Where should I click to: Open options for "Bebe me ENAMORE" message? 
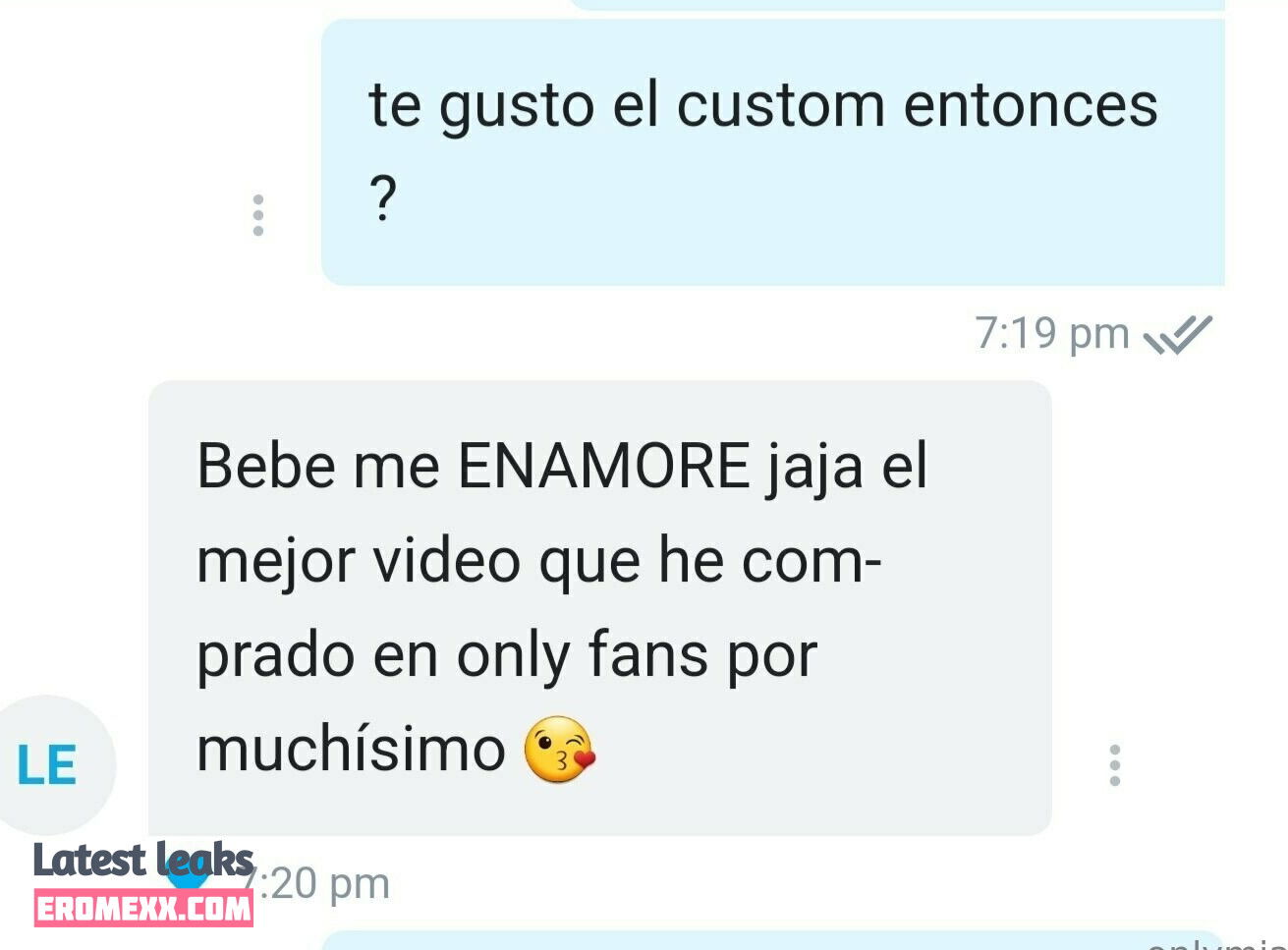click(1114, 764)
